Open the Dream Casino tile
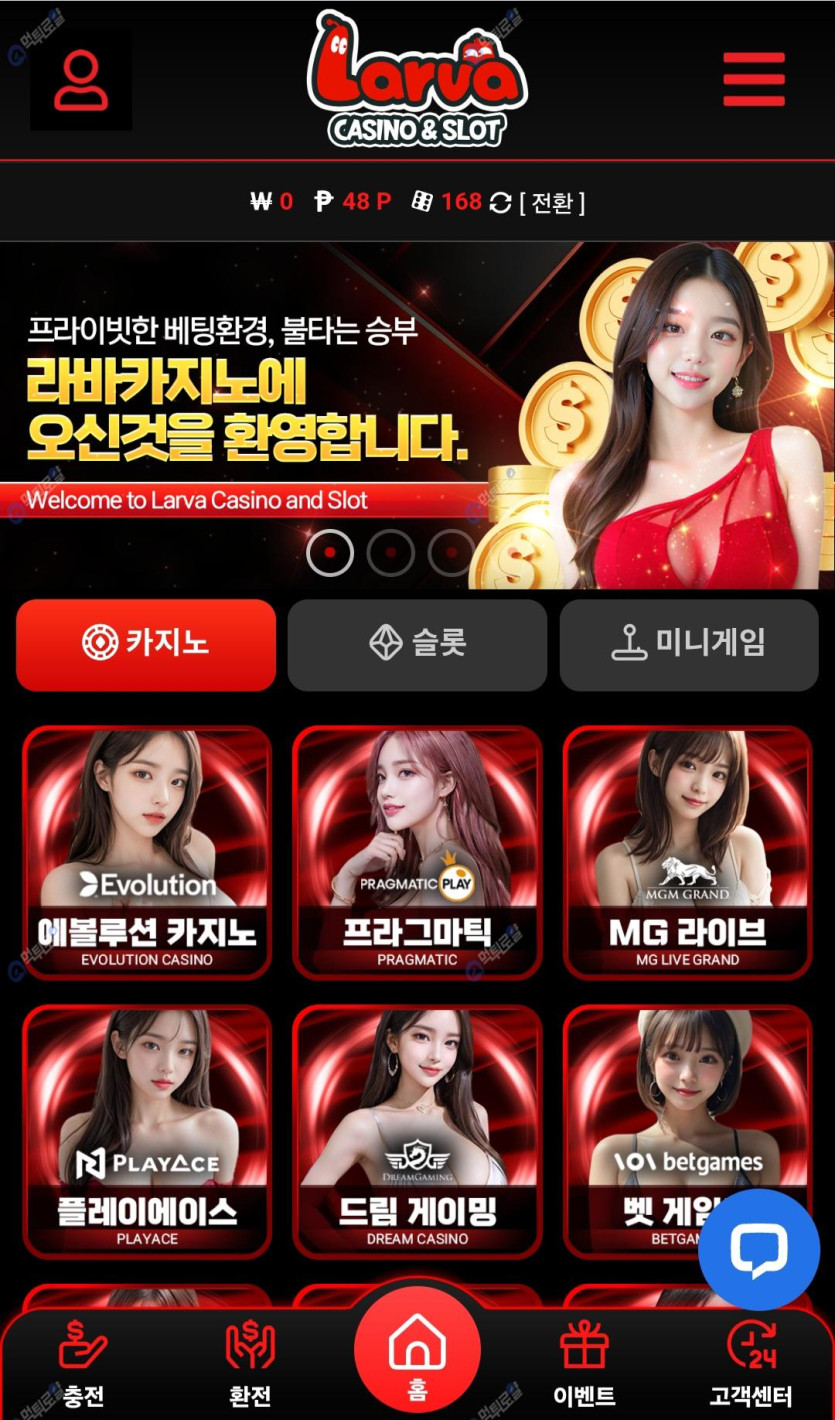Screen dimensions: 835x1420 click(417, 1130)
